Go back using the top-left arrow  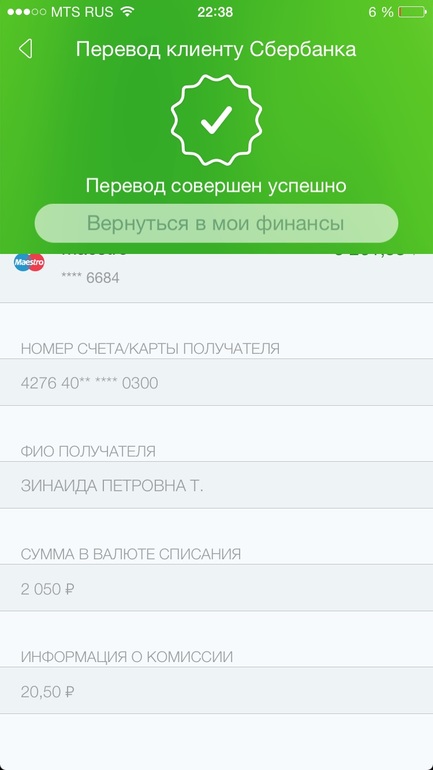(26, 49)
